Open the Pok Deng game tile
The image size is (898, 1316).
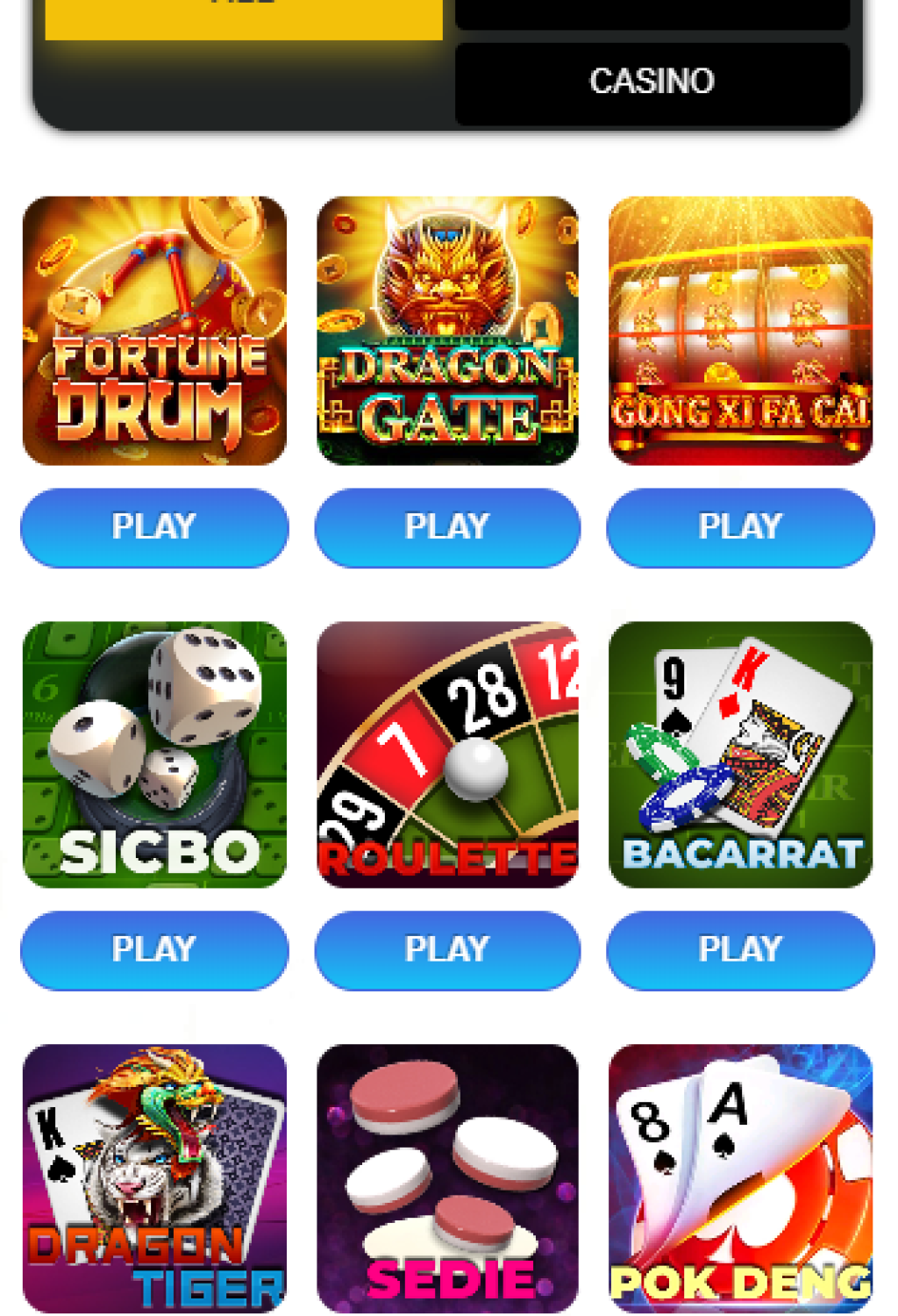(x=740, y=1177)
